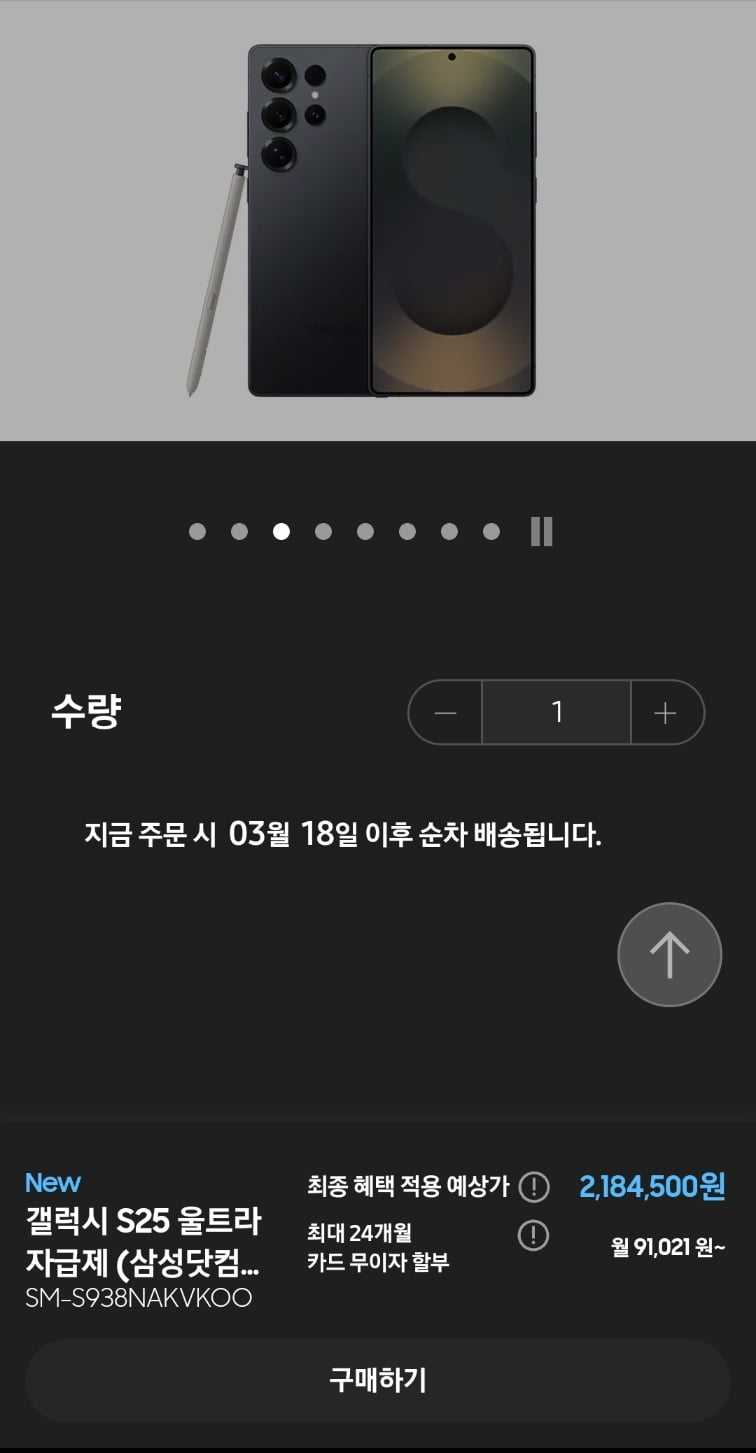Image resolution: width=756 pixels, height=1453 pixels.
Task: Pause the image carousel autoplay
Action: (x=541, y=531)
